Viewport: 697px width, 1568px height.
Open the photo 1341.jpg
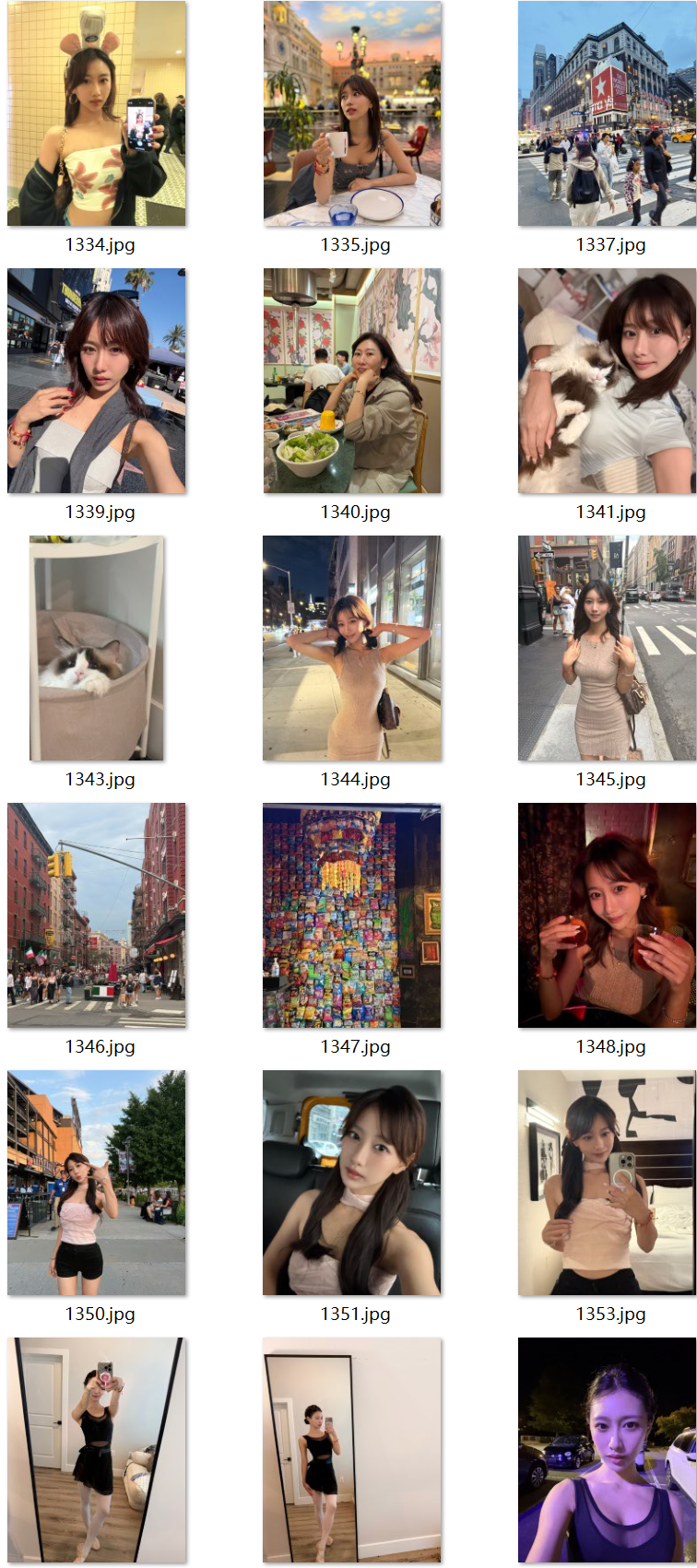click(x=607, y=381)
